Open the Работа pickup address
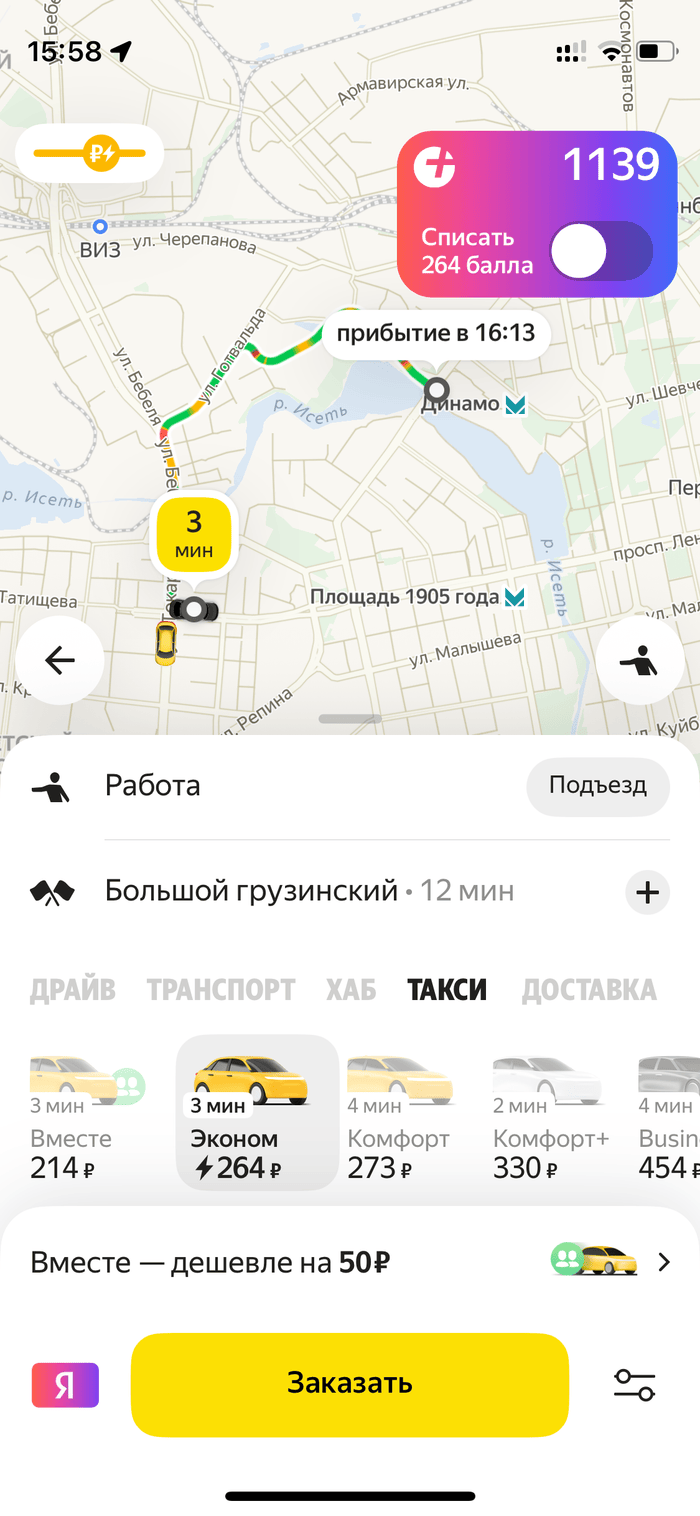 [x=153, y=786]
